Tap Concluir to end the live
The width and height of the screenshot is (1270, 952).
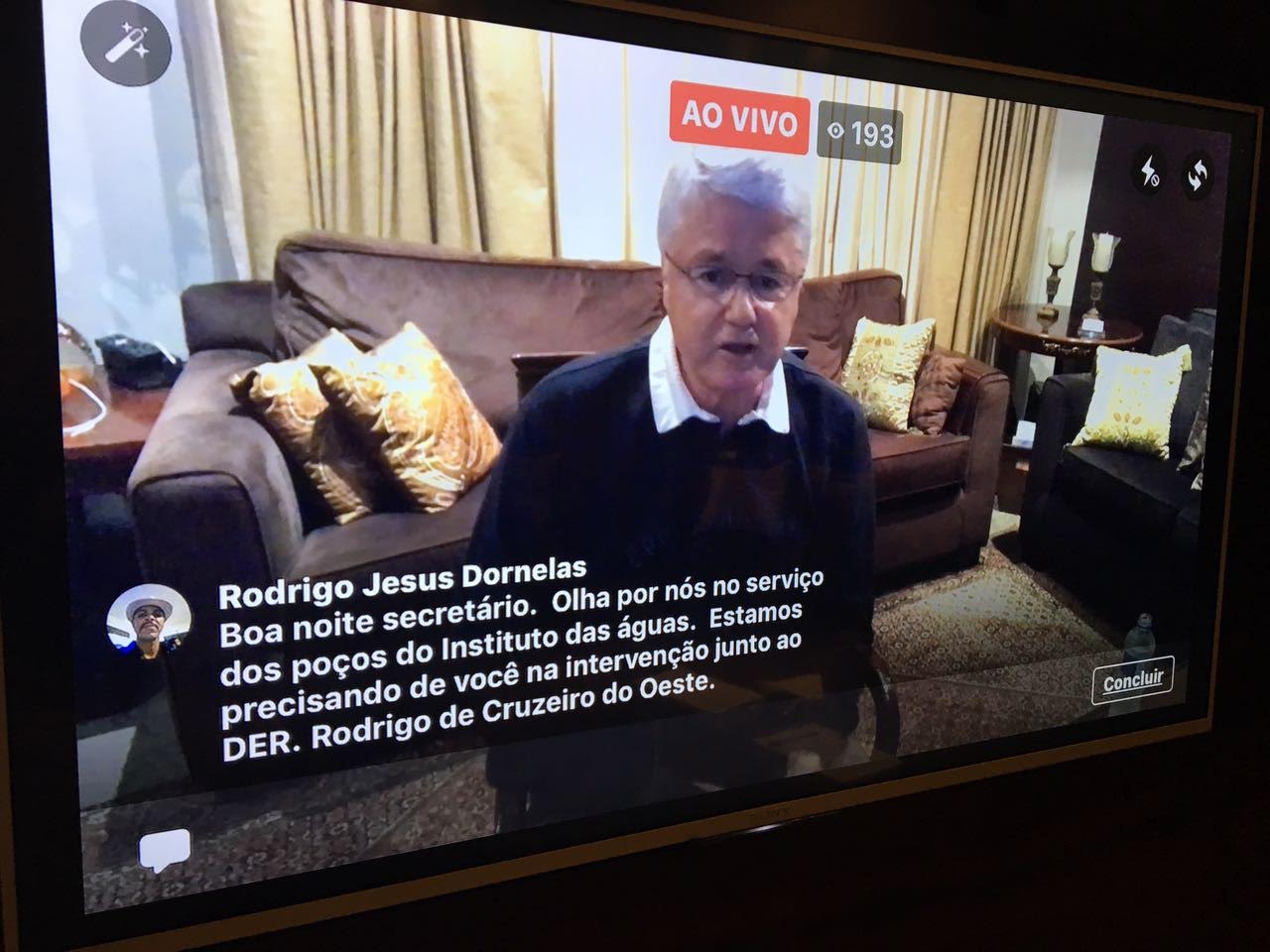pyautogui.click(x=1132, y=681)
